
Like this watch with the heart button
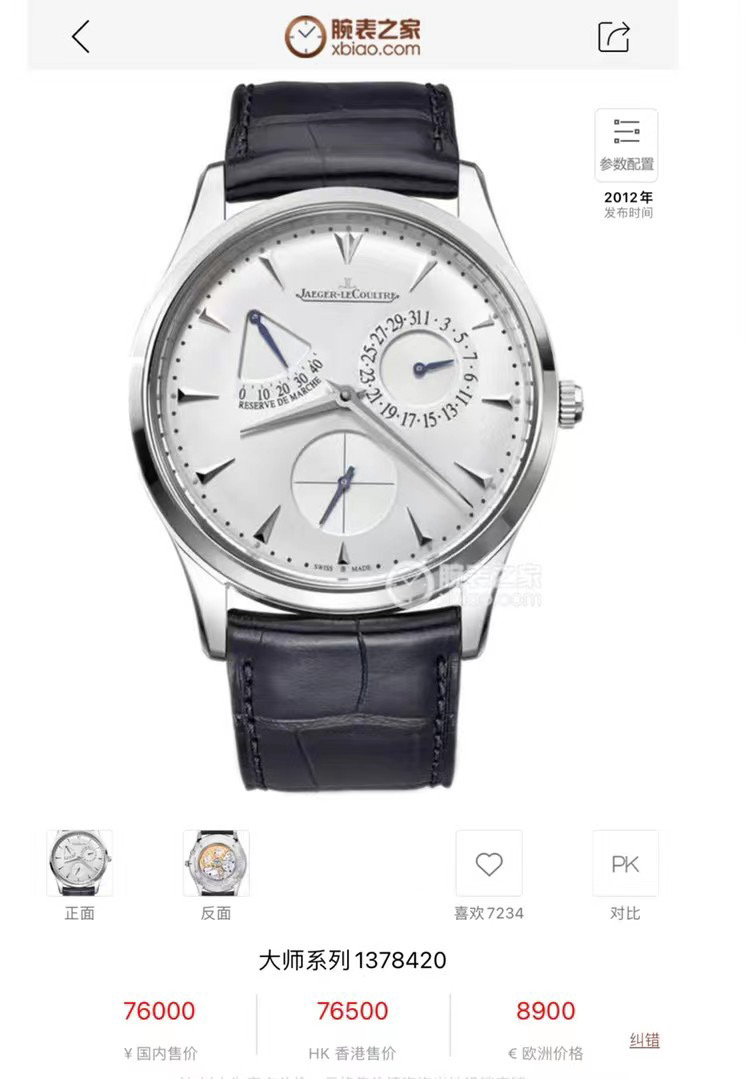488,864
